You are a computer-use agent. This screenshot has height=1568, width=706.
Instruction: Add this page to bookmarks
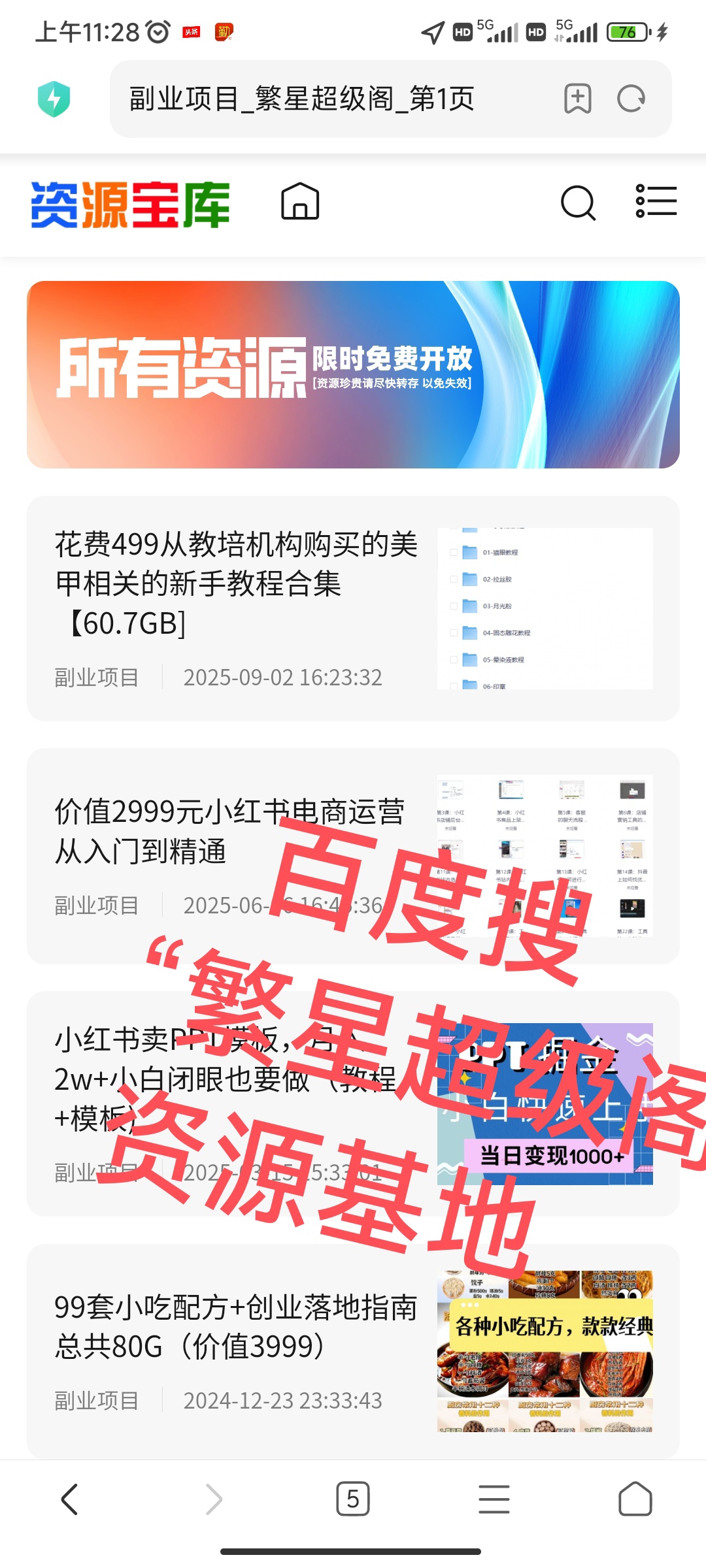[x=577, y=99]
